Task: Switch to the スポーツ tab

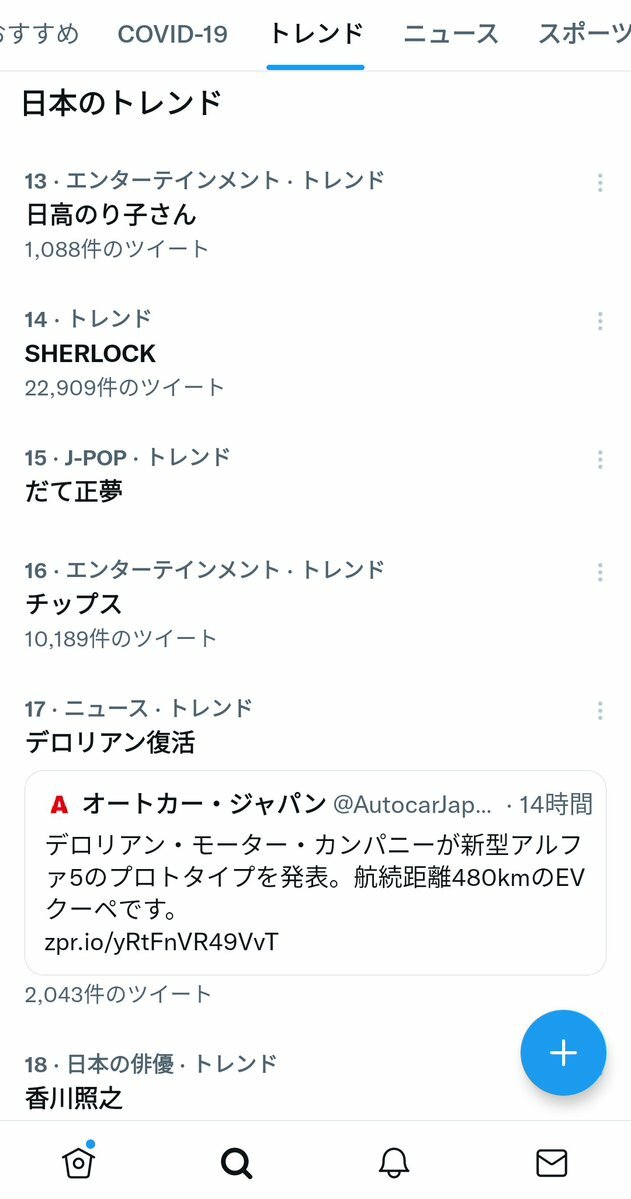Action: click(x=584, y=34)
